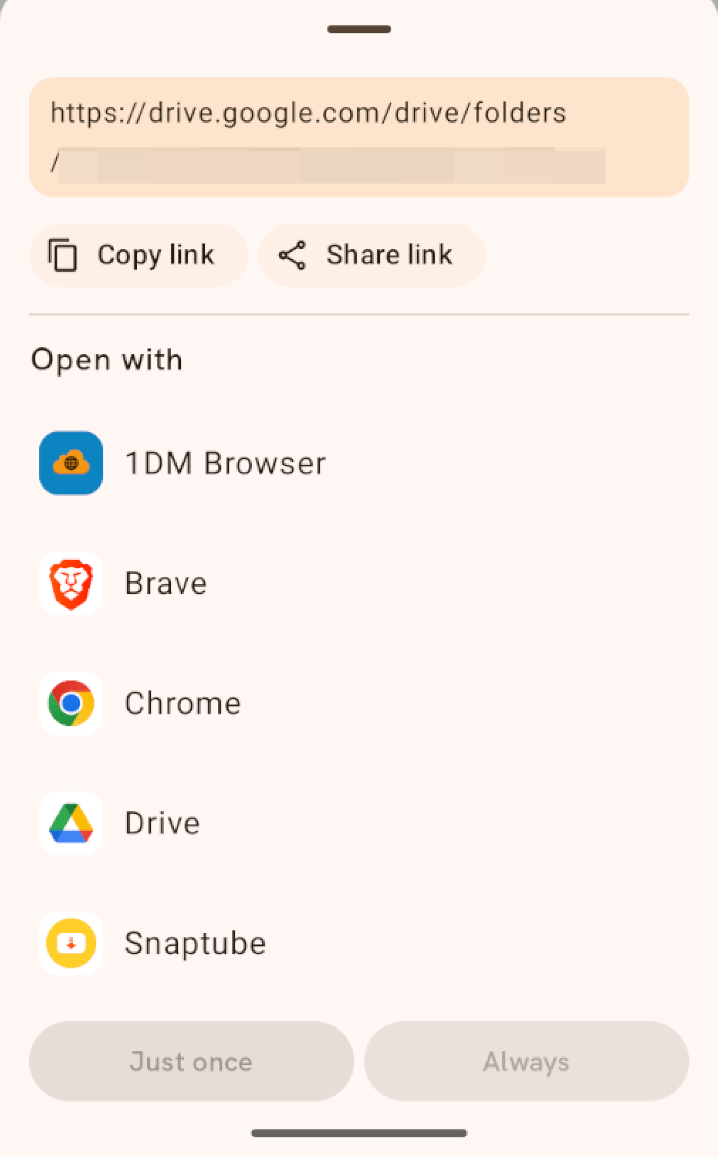The image size is (718, 1157).
Task: Choose Brave to open the link
Action: [165, 583]
